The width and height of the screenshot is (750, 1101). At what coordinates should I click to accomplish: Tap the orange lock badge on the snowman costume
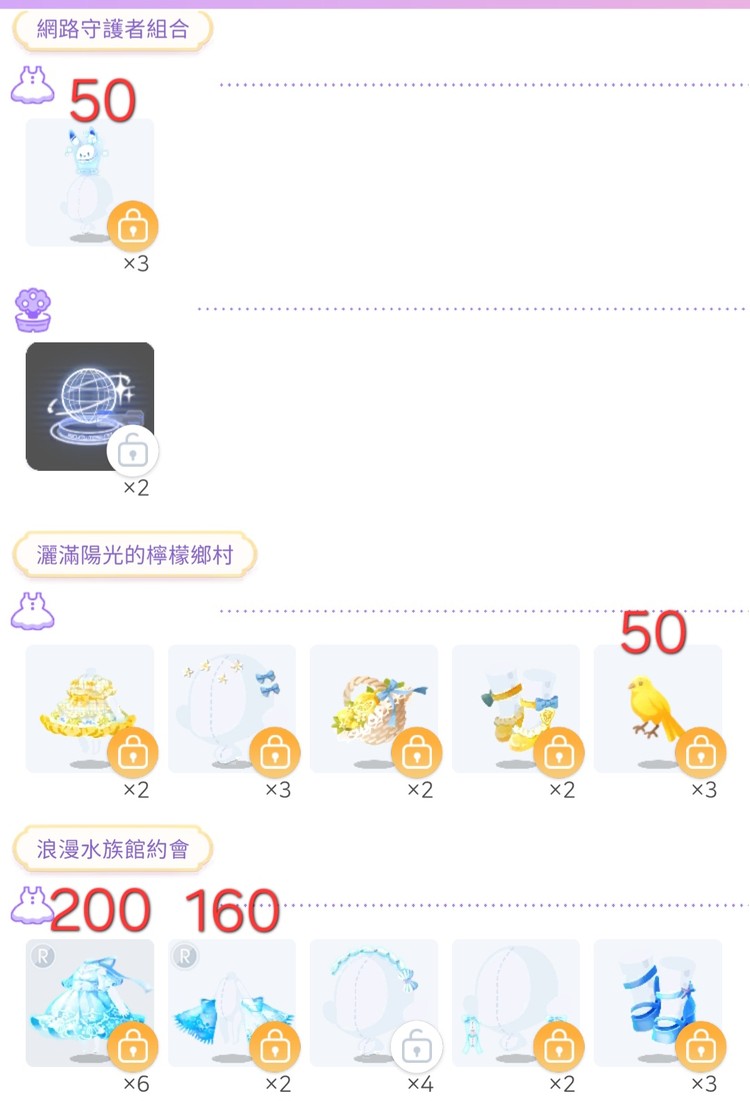click(x=134, y=227)
